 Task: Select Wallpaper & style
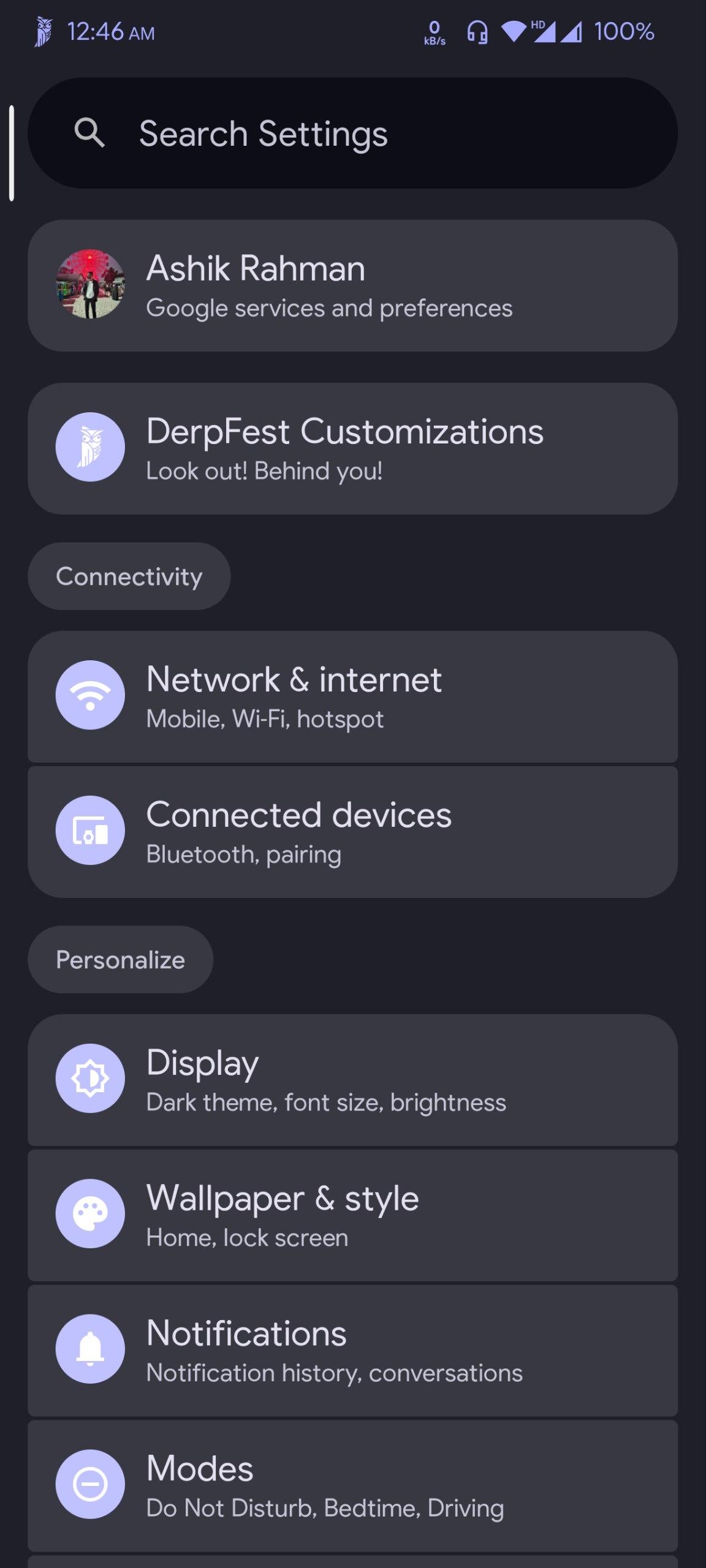(x=352, y=1215)
